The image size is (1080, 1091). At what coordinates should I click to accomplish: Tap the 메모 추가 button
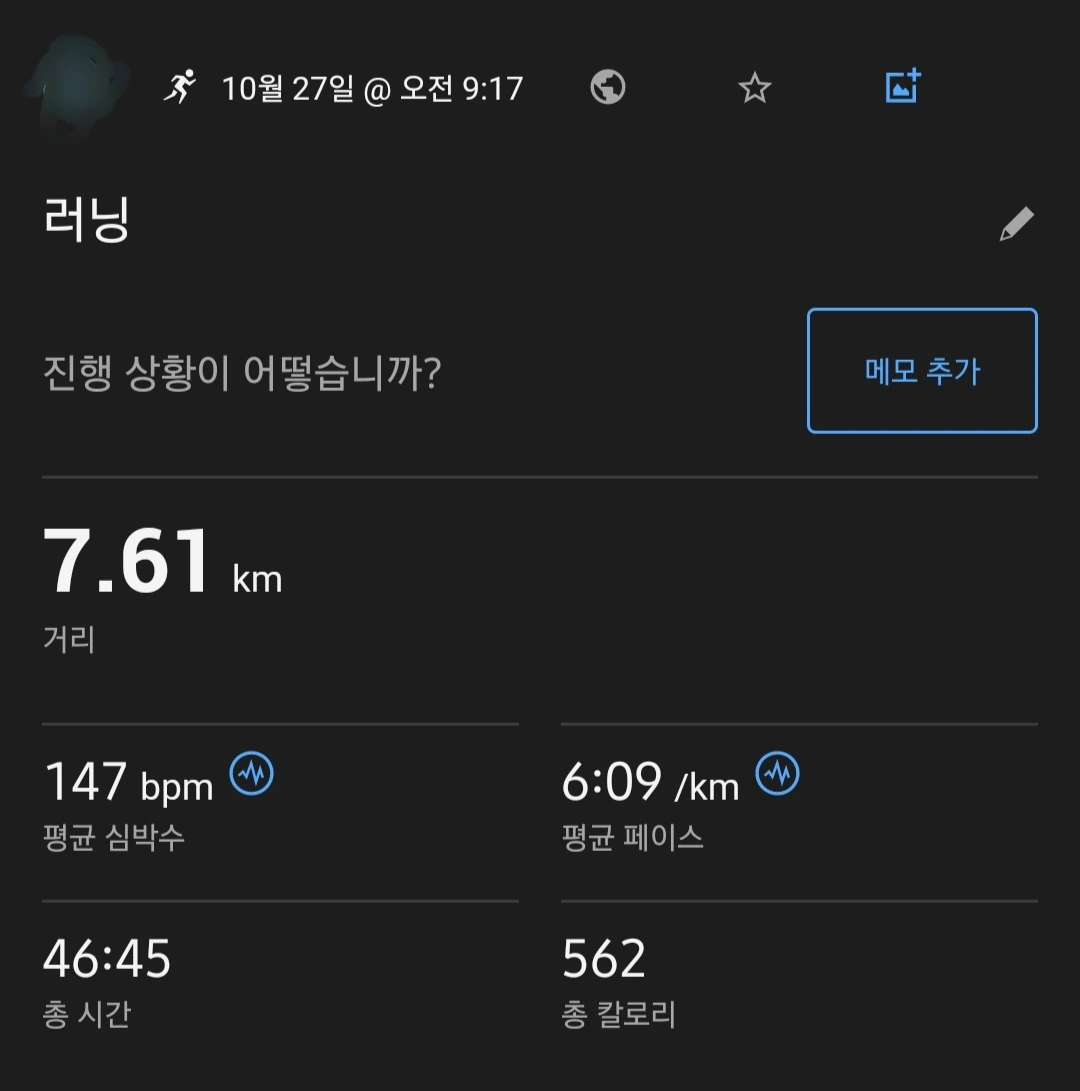[922, 371]
